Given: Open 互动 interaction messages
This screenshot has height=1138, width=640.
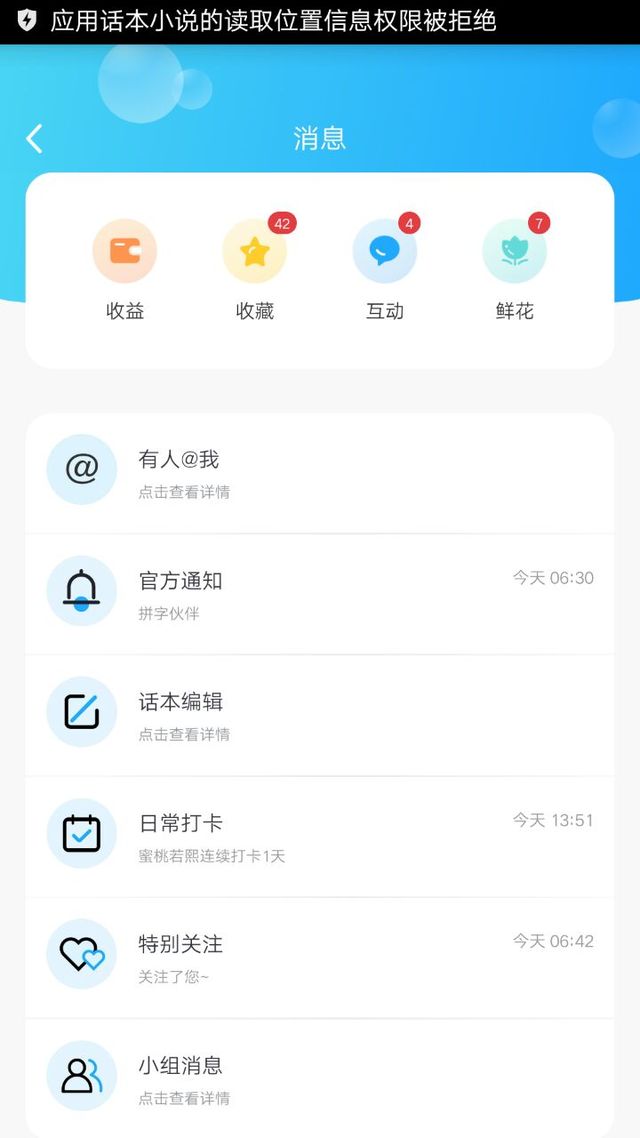Looking at the screenshot, I should [385, 270].
